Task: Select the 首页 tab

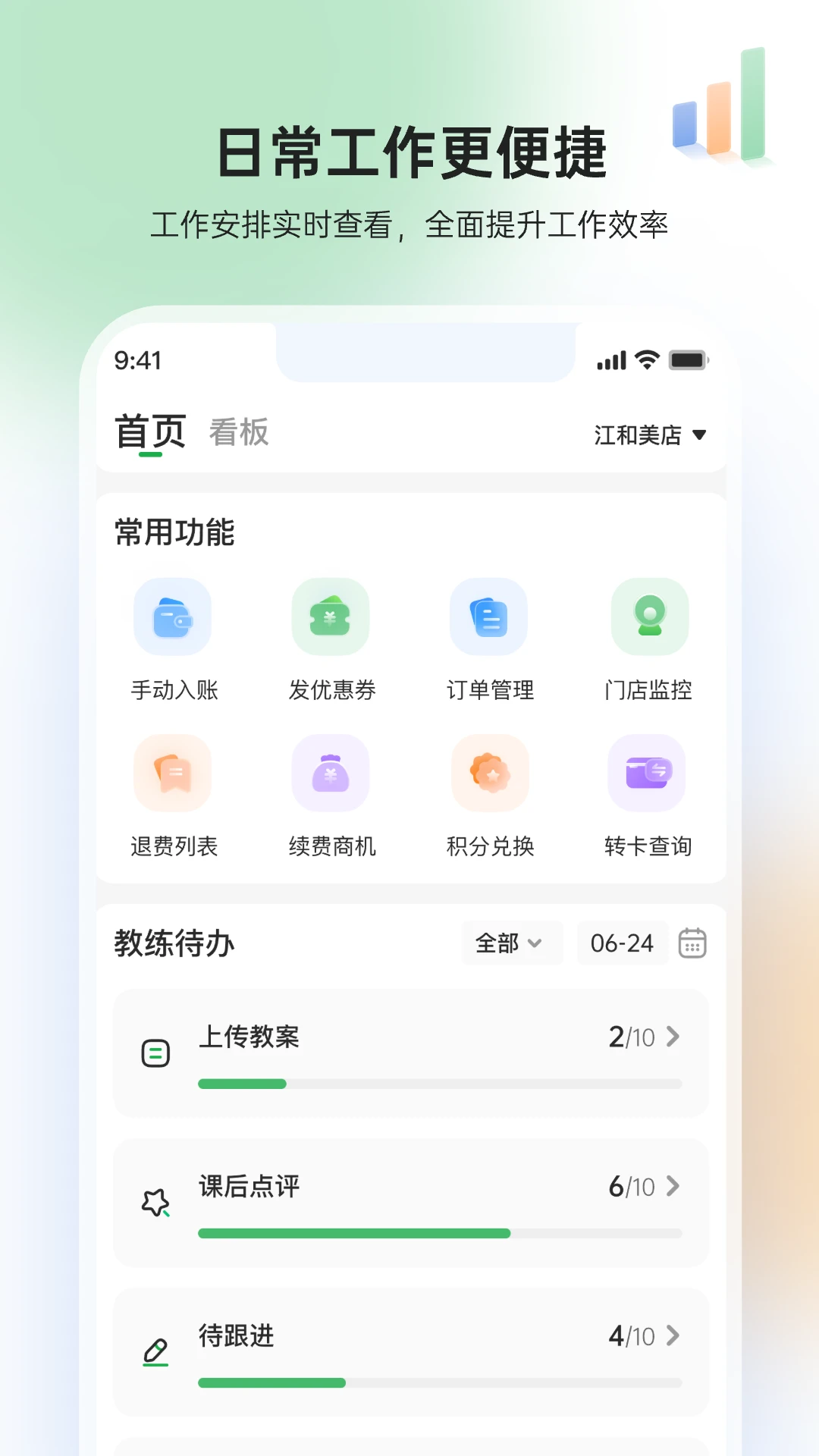Action: pos(149,431)
